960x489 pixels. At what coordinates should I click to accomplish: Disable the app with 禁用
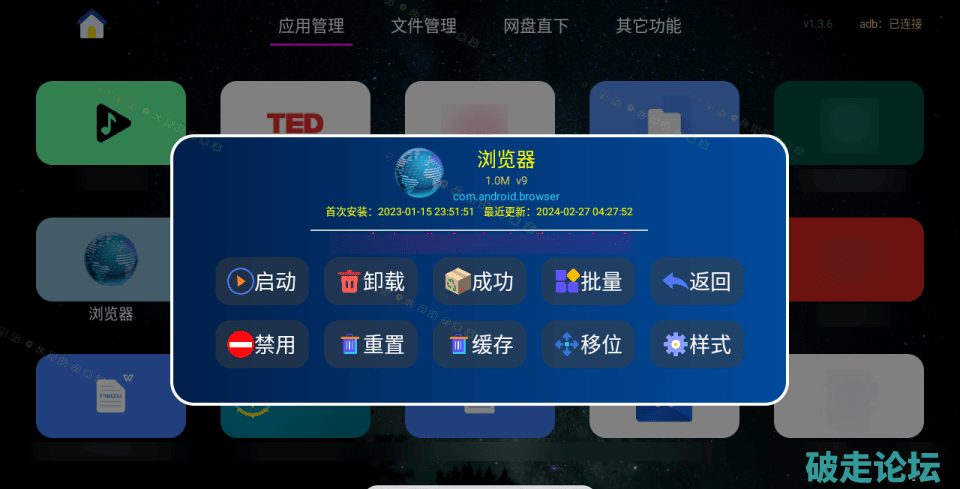(262, 345)
